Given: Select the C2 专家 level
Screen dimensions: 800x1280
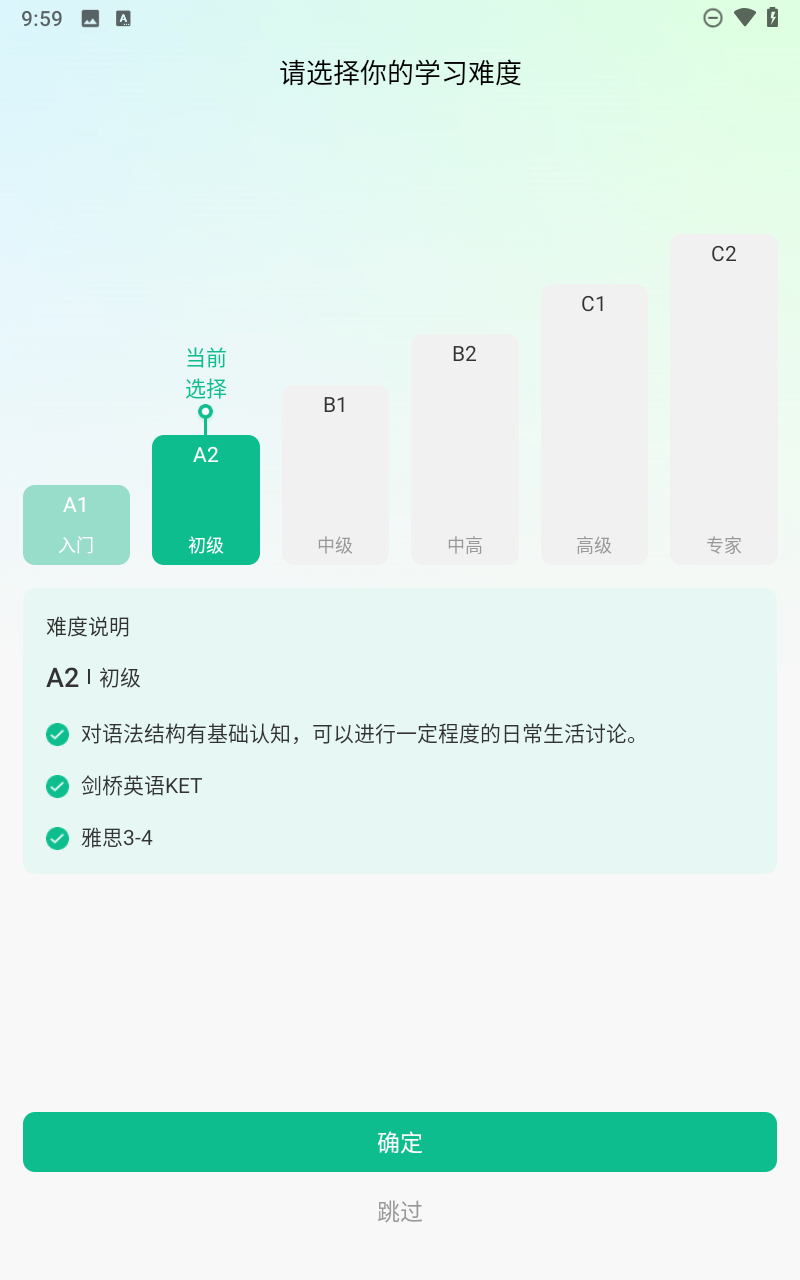Looking at the screenshot, I should coord(724,400).
